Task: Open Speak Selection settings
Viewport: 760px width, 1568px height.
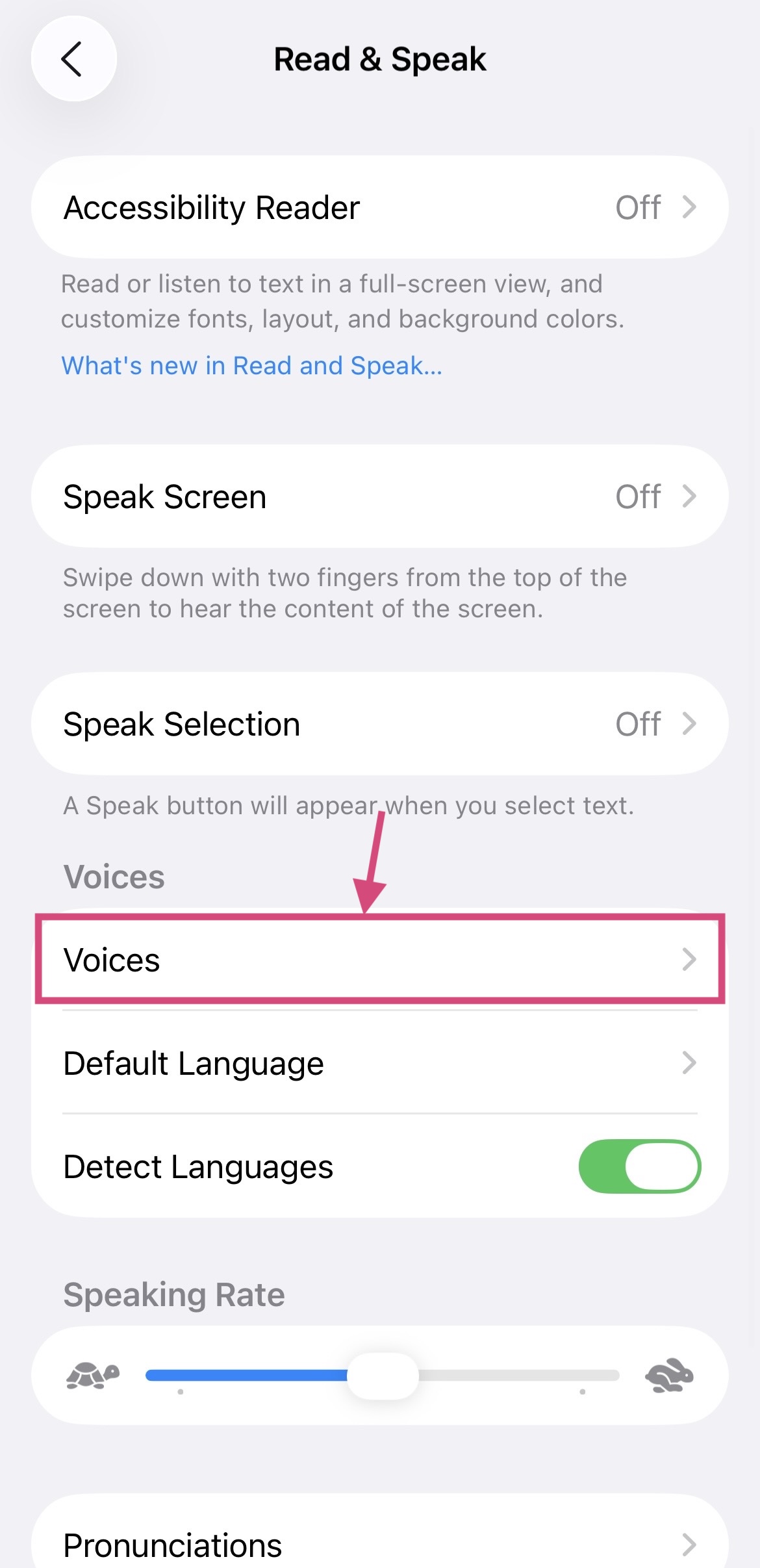Action: click(379, 724)
